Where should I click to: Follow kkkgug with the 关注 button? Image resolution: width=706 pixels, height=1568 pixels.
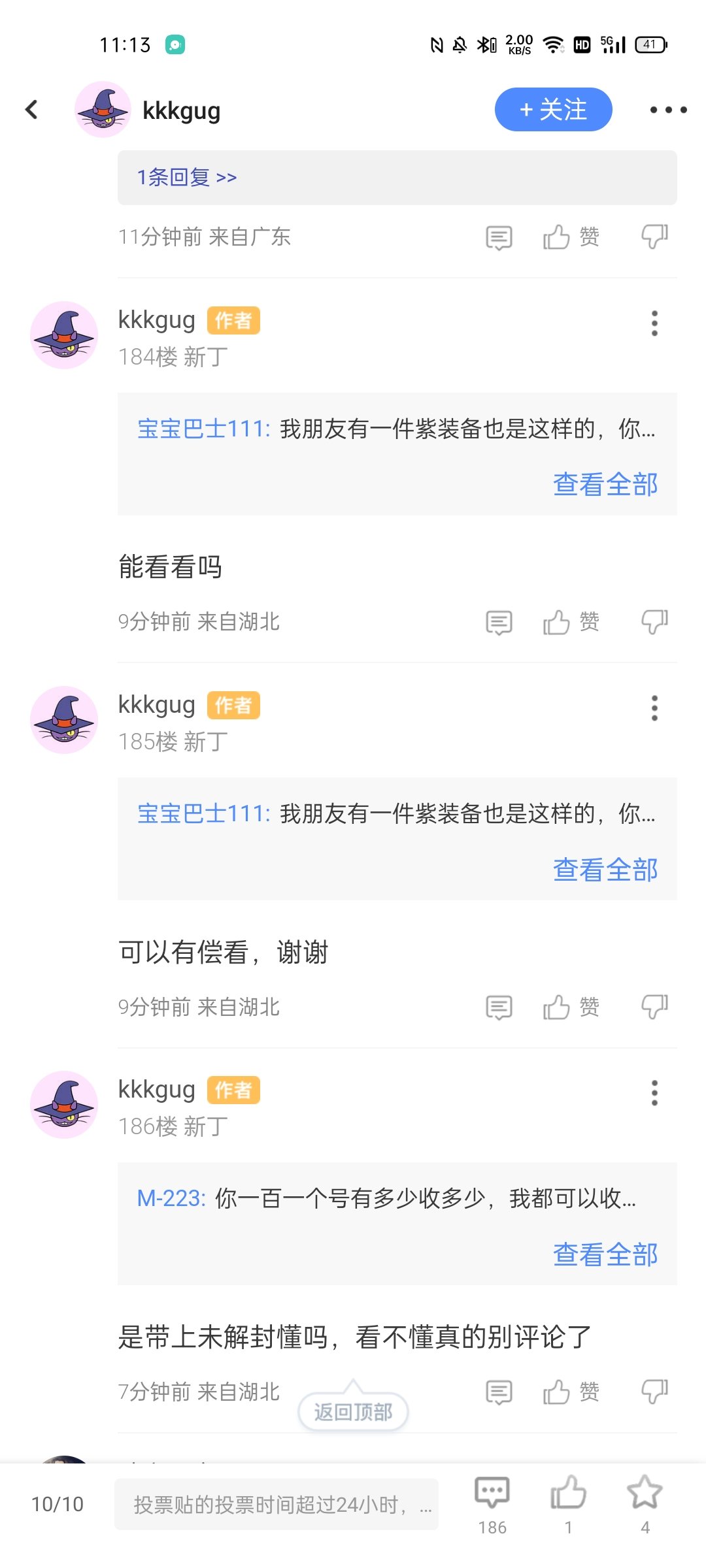pyautogui.click(x=553, y=110)
